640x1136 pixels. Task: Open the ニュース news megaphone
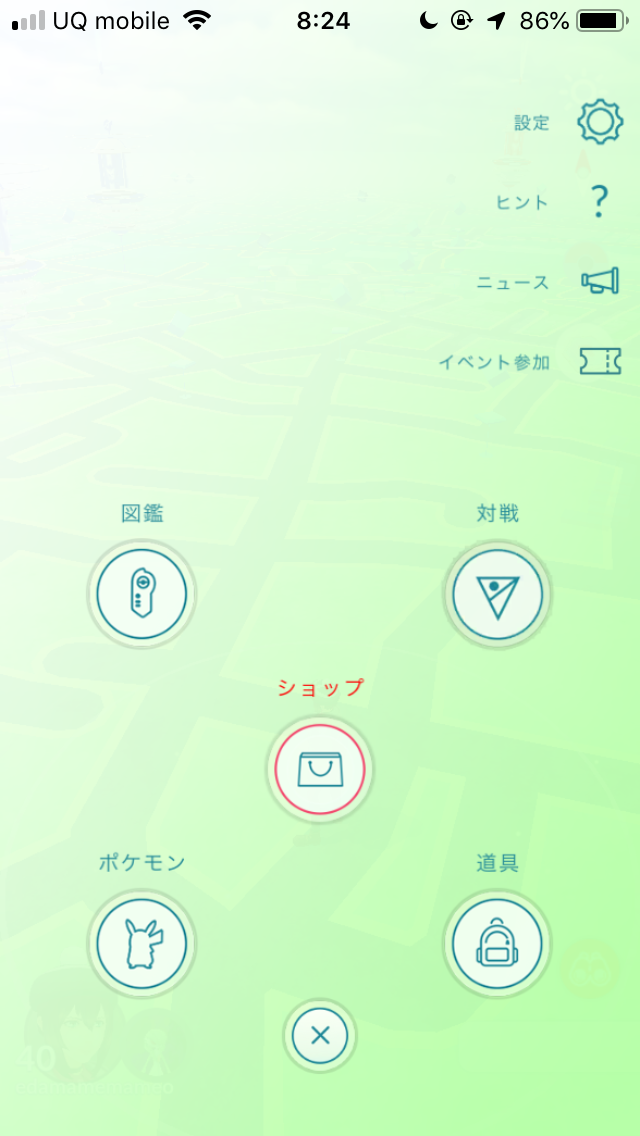(599, 282)
